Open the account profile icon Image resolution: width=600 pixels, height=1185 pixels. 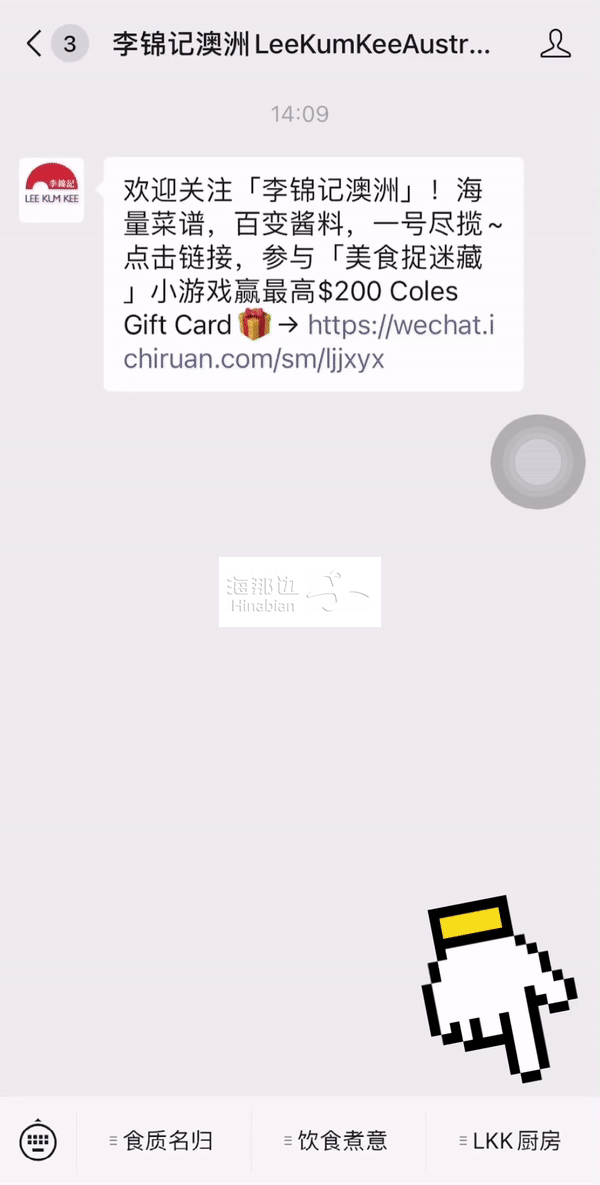[x=555, y=44]
